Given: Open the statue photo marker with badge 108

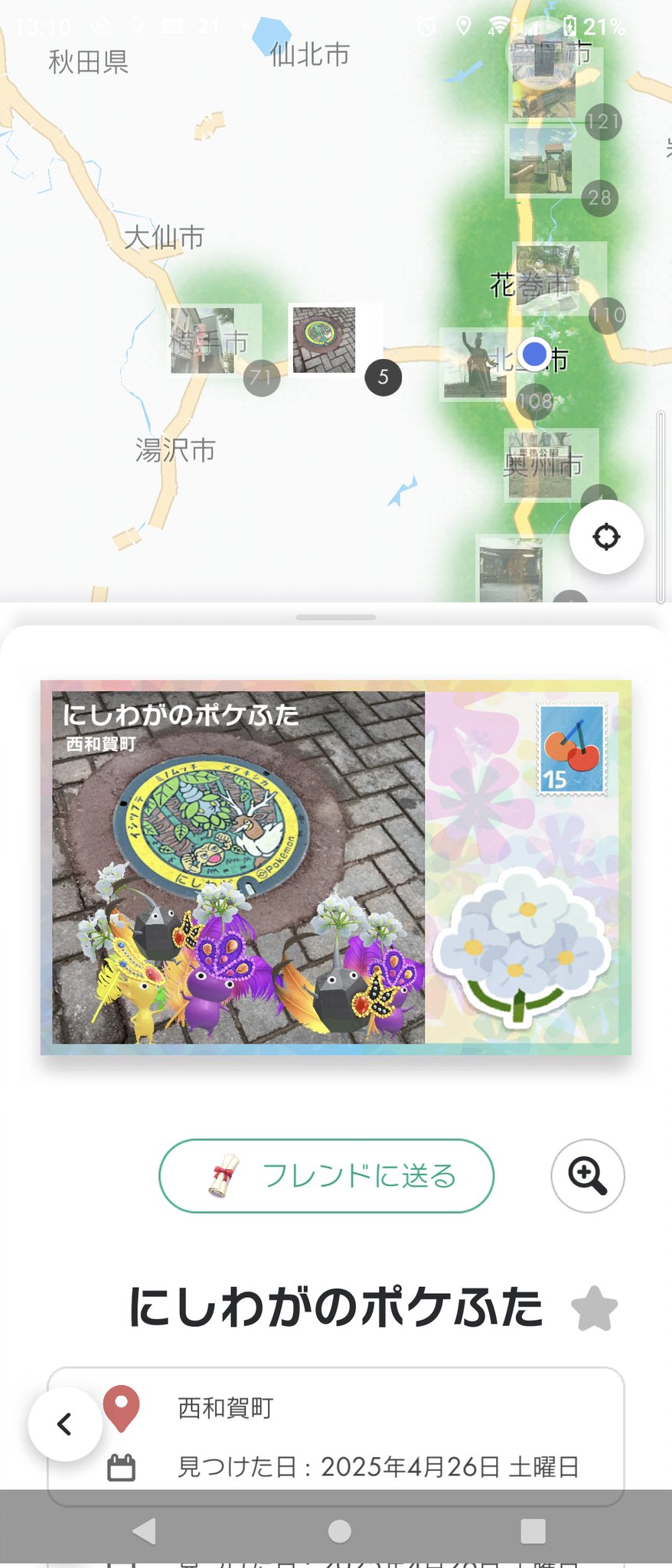Looking at the screenshot, I should coord(475,364).
